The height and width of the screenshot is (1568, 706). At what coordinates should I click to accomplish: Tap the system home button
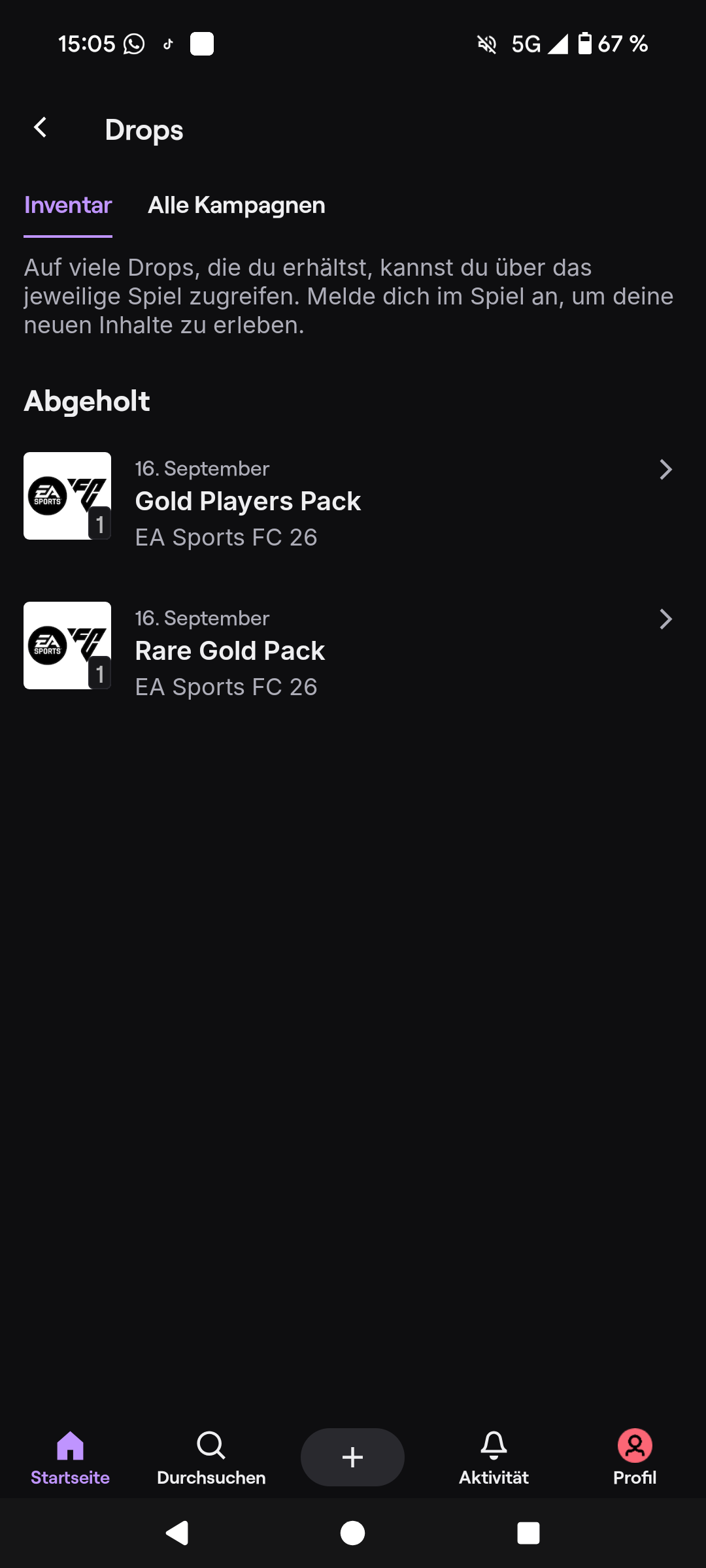(x=352, y=1533)
